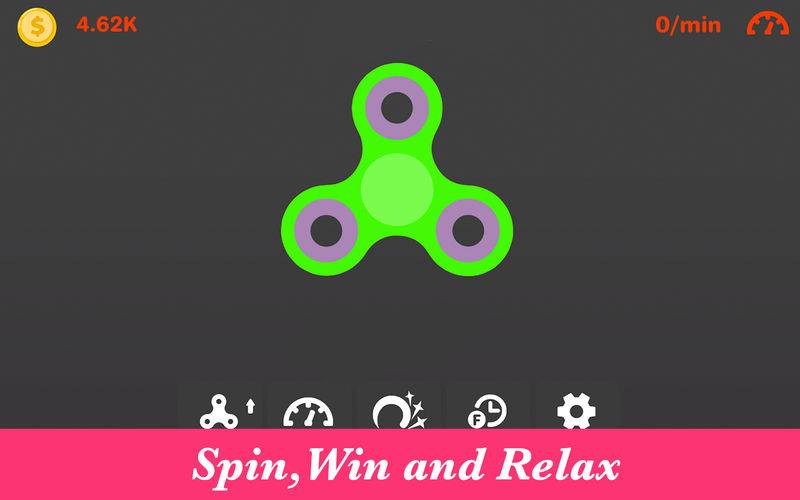The width and height of the screenshot is (800, 500).
Task: Tap the red speedometer icon
Action: point(767,25)
